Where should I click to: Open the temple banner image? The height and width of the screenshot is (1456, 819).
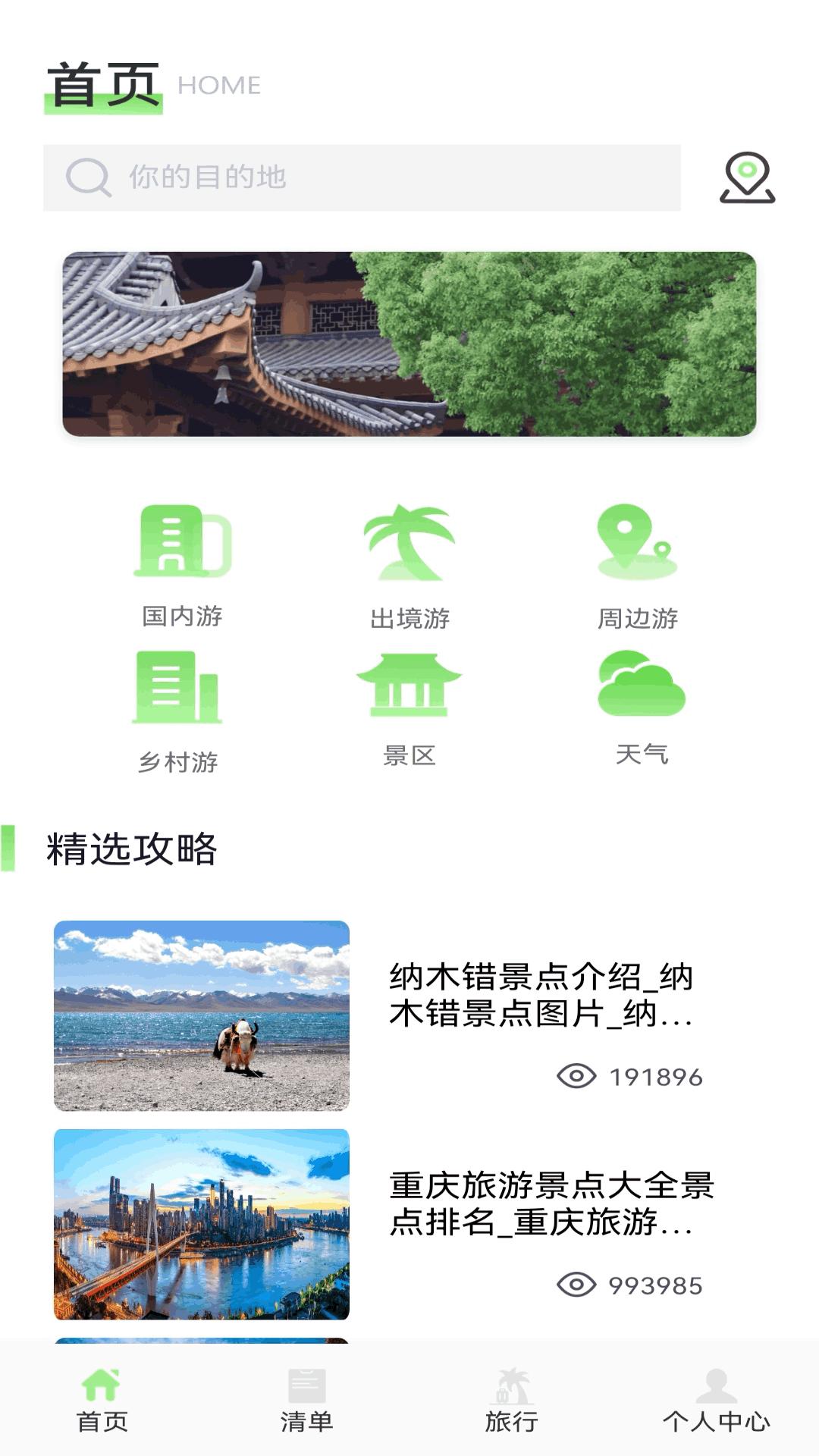point(409,341)
